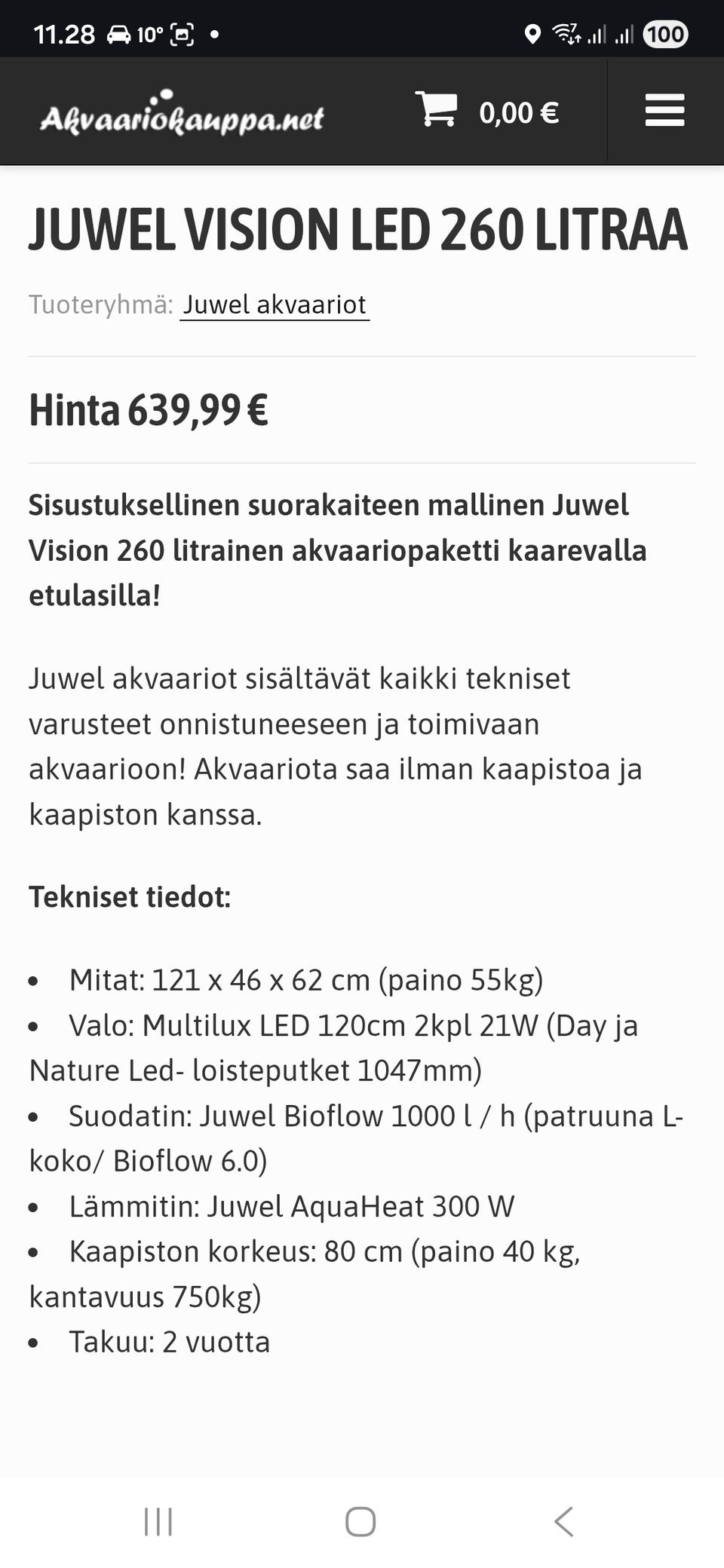Tap the 0,00 € cart total
Screen dimensions: 724x1568
(x=518, y=113)
